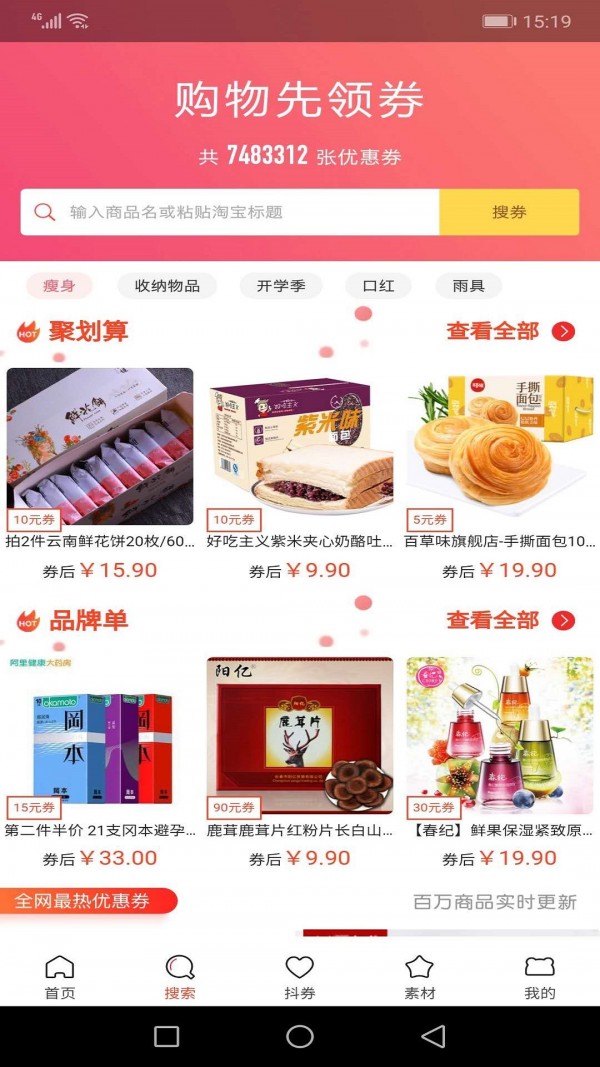Open the 素材 tab
Image resolution: width=600 pixels, height=1067 pixels.
pos(420,977)
